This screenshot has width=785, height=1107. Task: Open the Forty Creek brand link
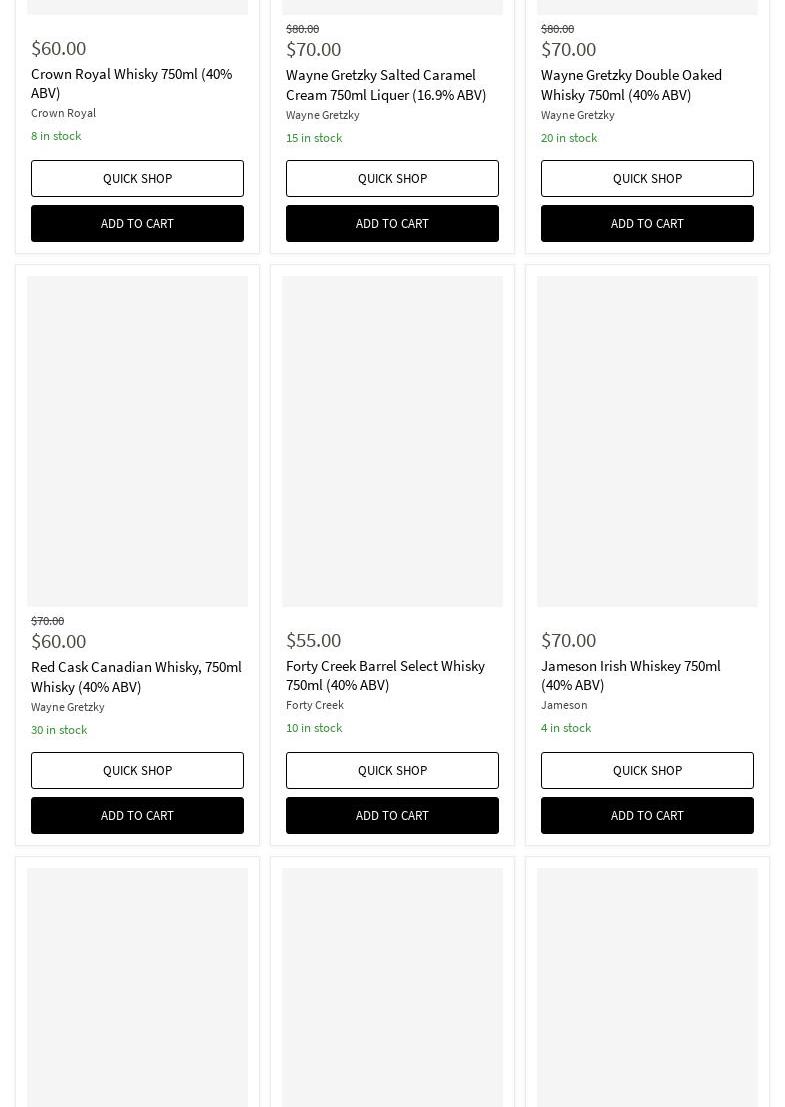pos(315,704)
